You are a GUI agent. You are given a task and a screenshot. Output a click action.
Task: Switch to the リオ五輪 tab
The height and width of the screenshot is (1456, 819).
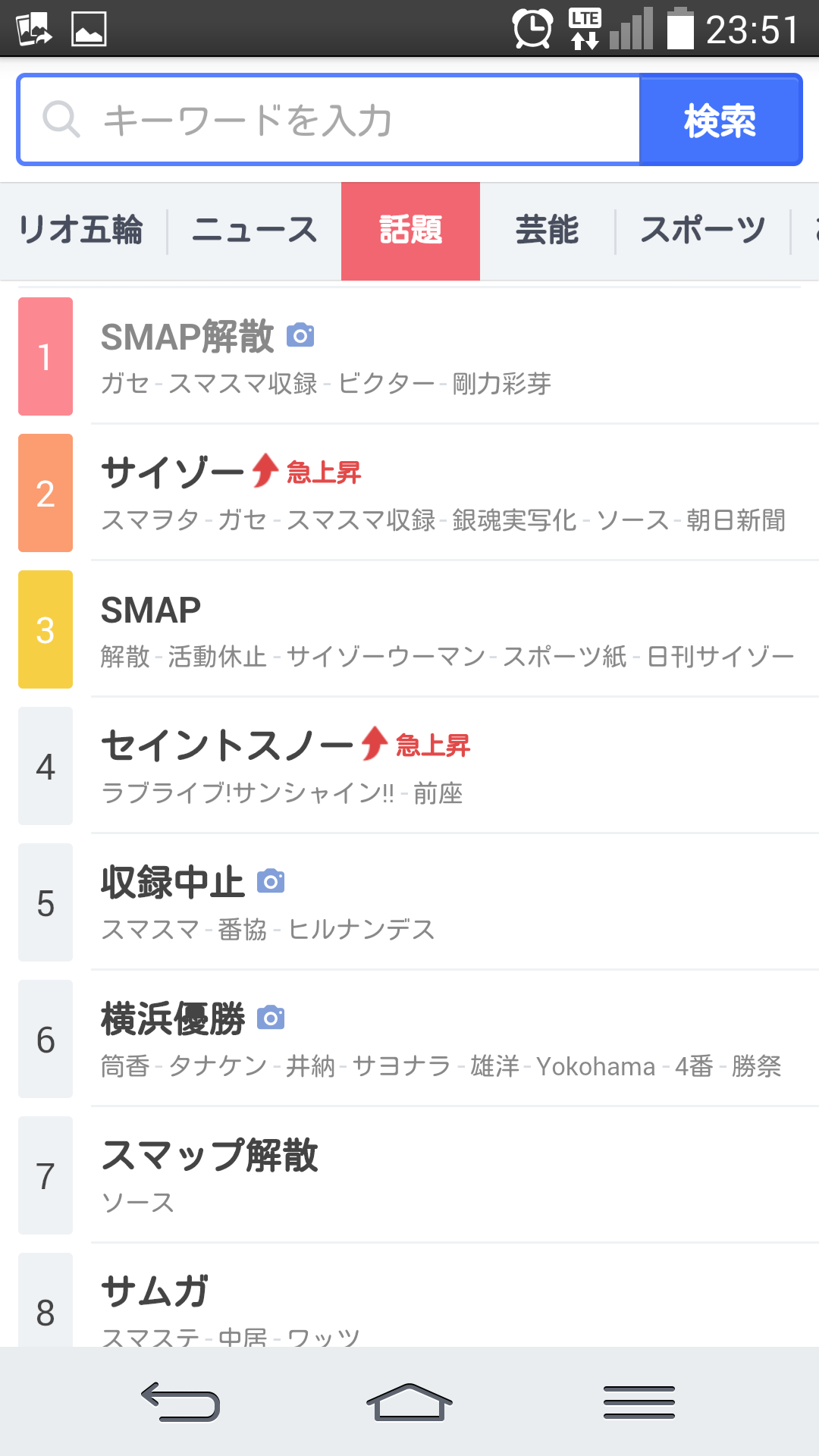pyautogui.click(x=81, y=231)
